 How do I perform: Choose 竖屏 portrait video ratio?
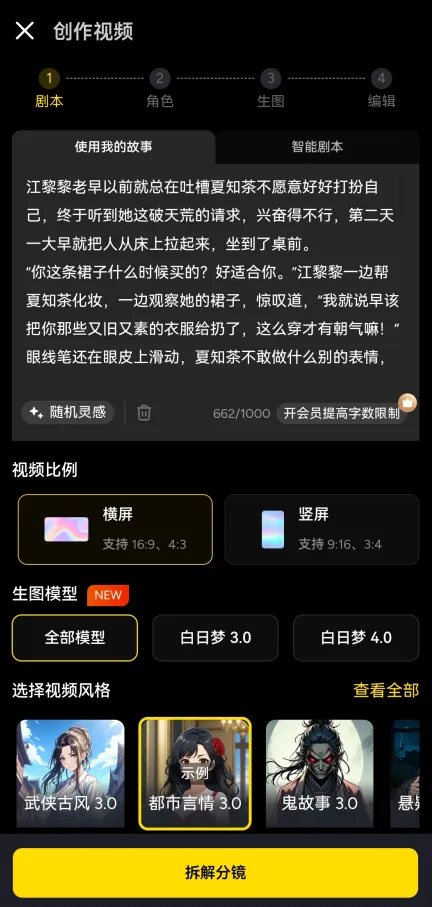322,529
